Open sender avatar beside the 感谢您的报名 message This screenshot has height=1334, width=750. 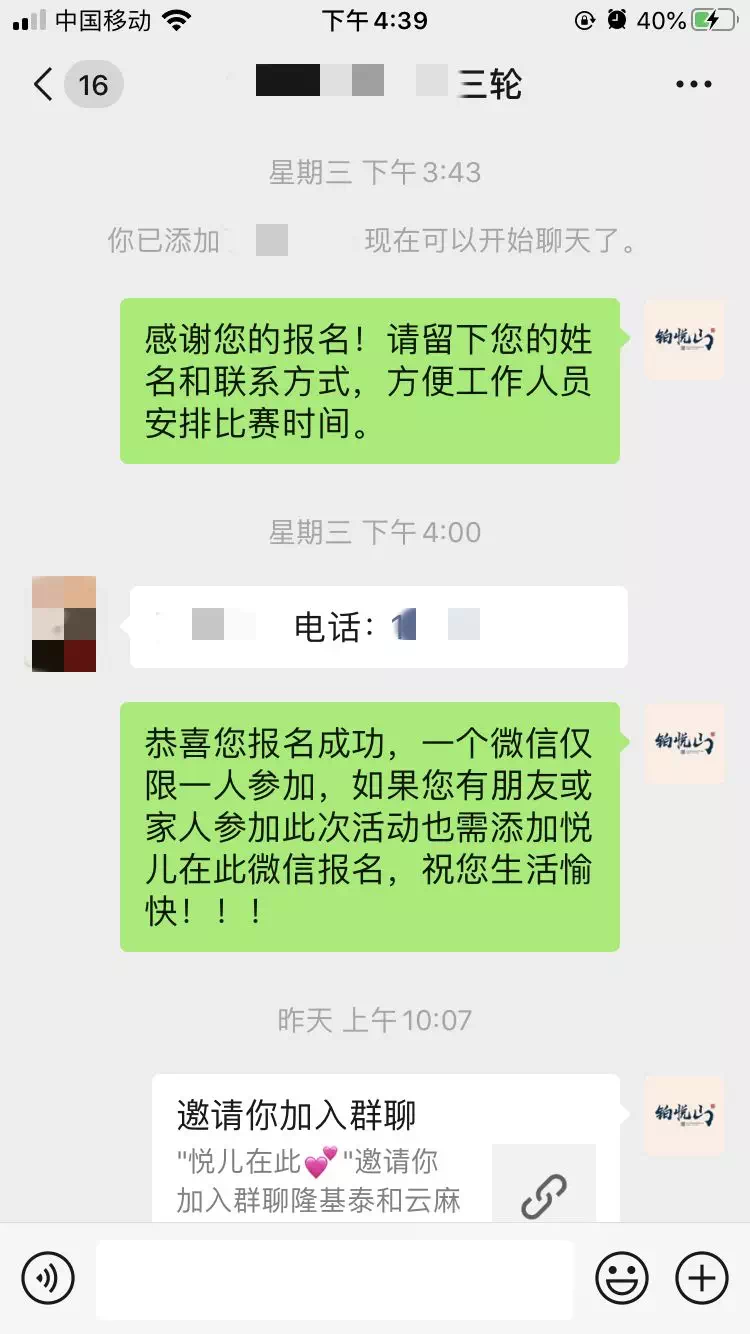point(685,340)
